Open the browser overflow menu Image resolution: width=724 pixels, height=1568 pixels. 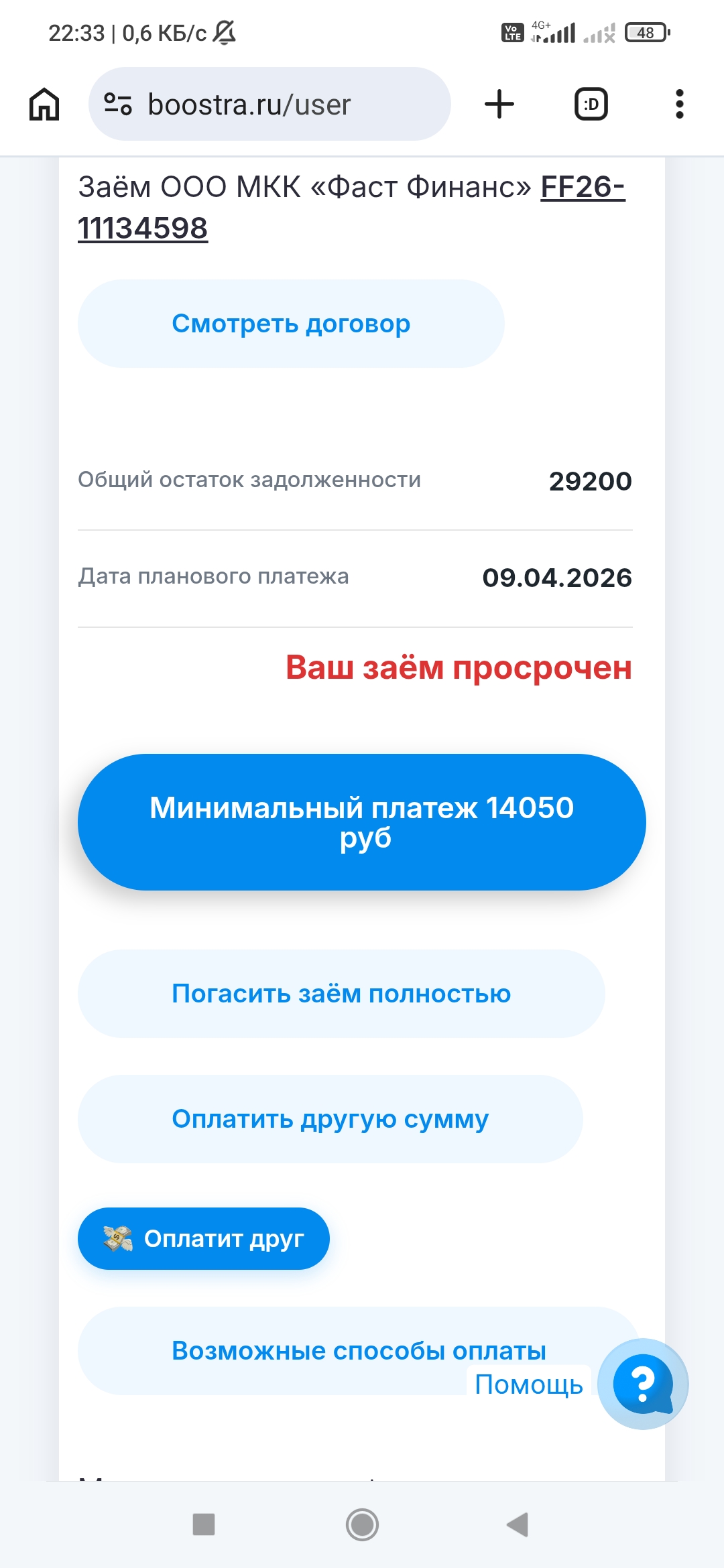[680, 105]
